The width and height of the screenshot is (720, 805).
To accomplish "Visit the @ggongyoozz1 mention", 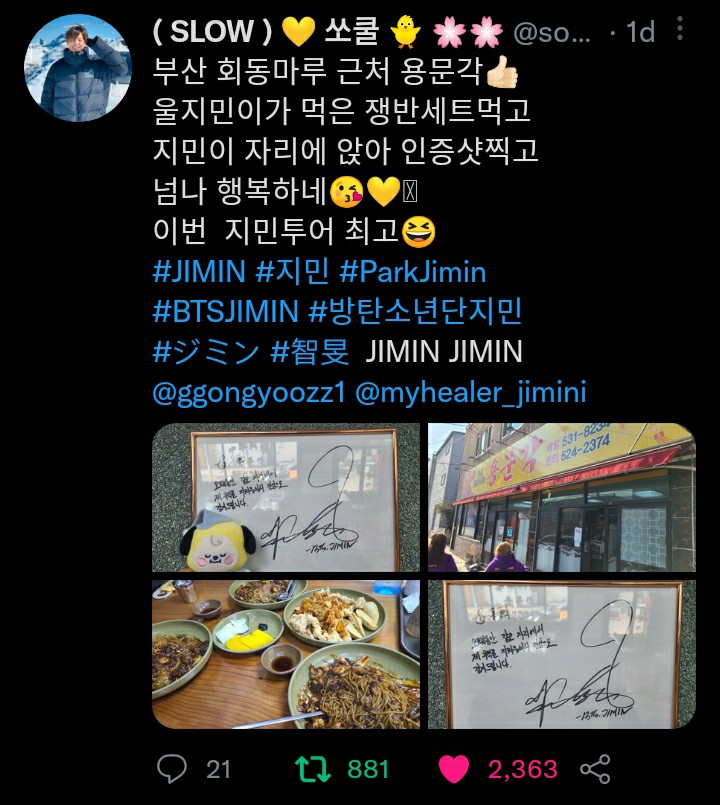I will pos(248,391).
